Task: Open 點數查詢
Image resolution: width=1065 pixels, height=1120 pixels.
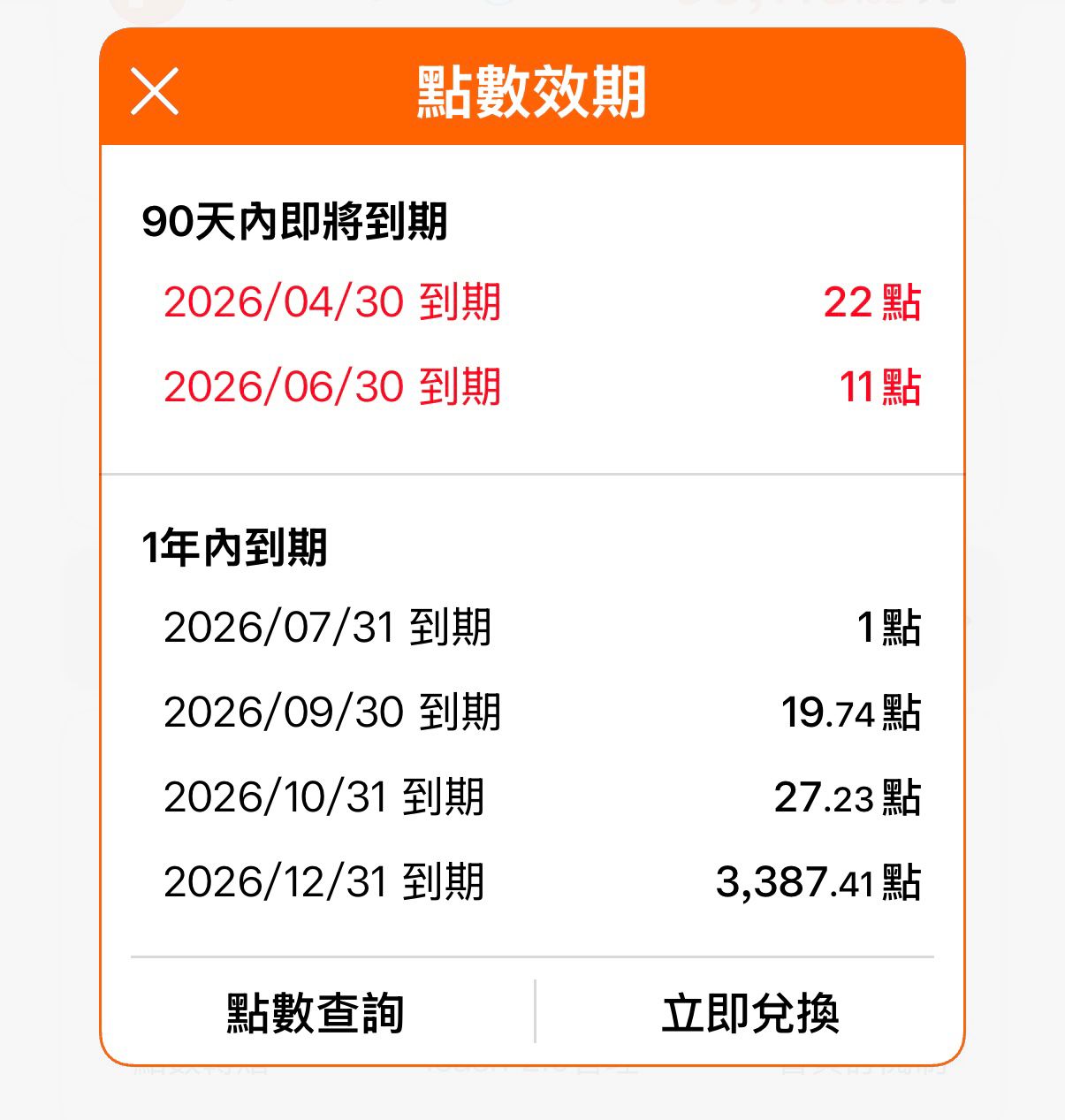Action: [x=316, y=1013]
